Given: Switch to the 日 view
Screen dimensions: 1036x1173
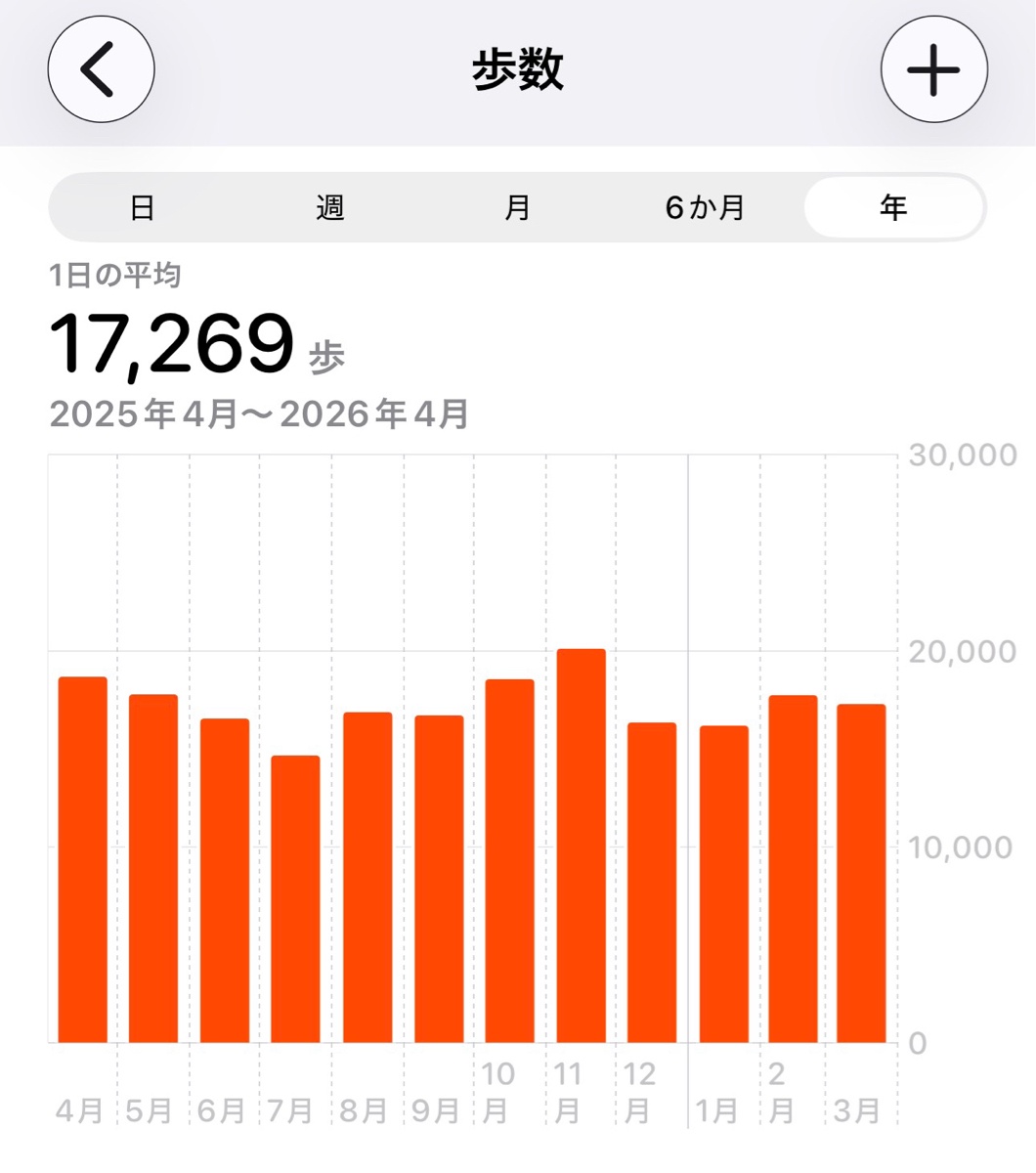Looking at the screenshot, I should point(143,207).
